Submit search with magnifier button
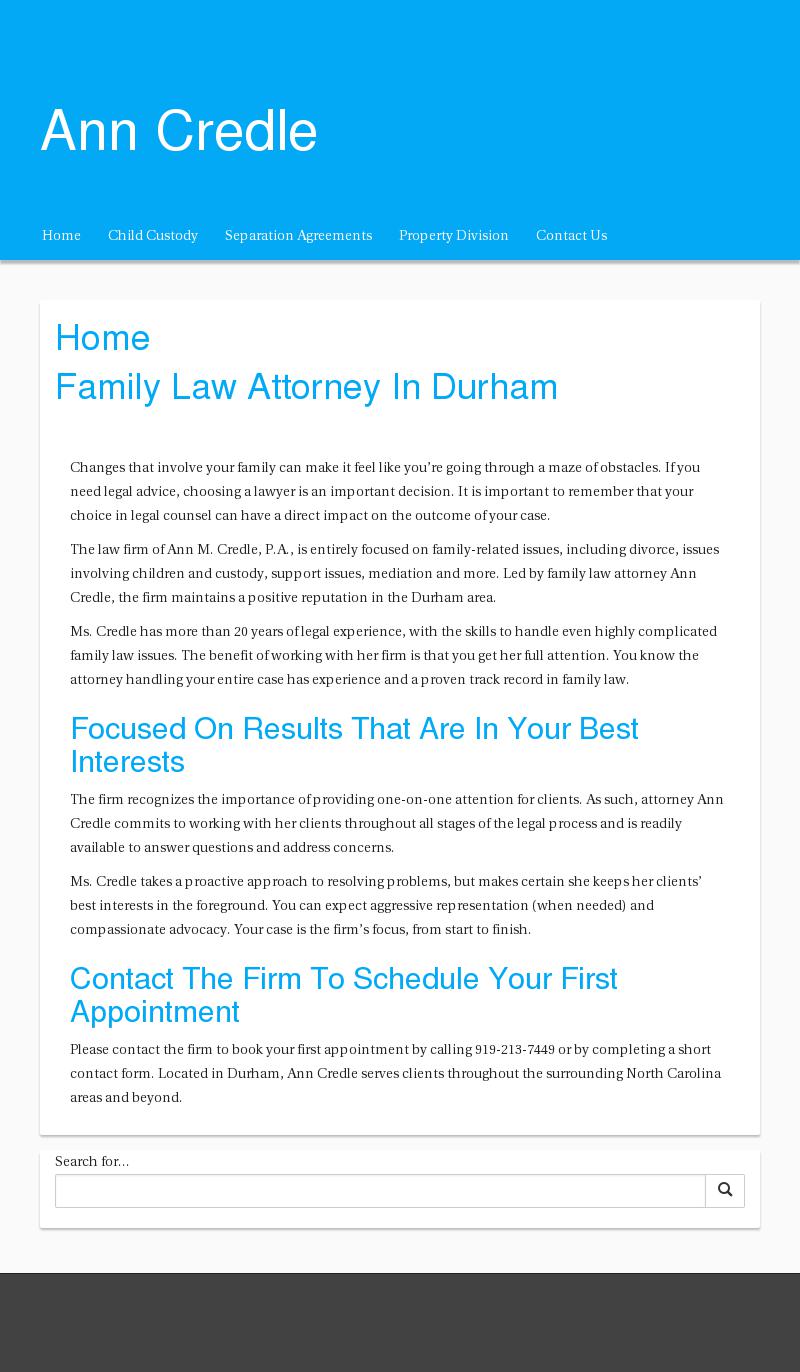This screenshot has height=1372, width=800. (725, 1191)
